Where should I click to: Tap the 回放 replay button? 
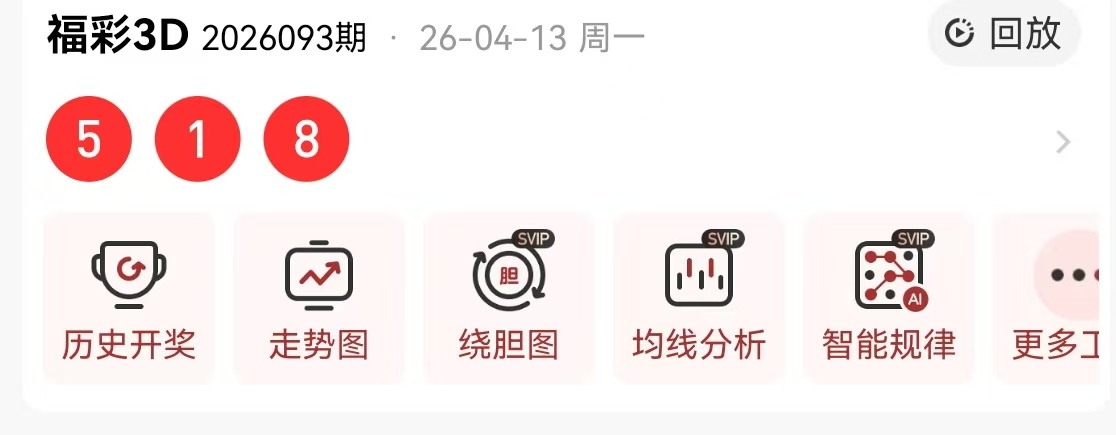(x=1004, y=35)
